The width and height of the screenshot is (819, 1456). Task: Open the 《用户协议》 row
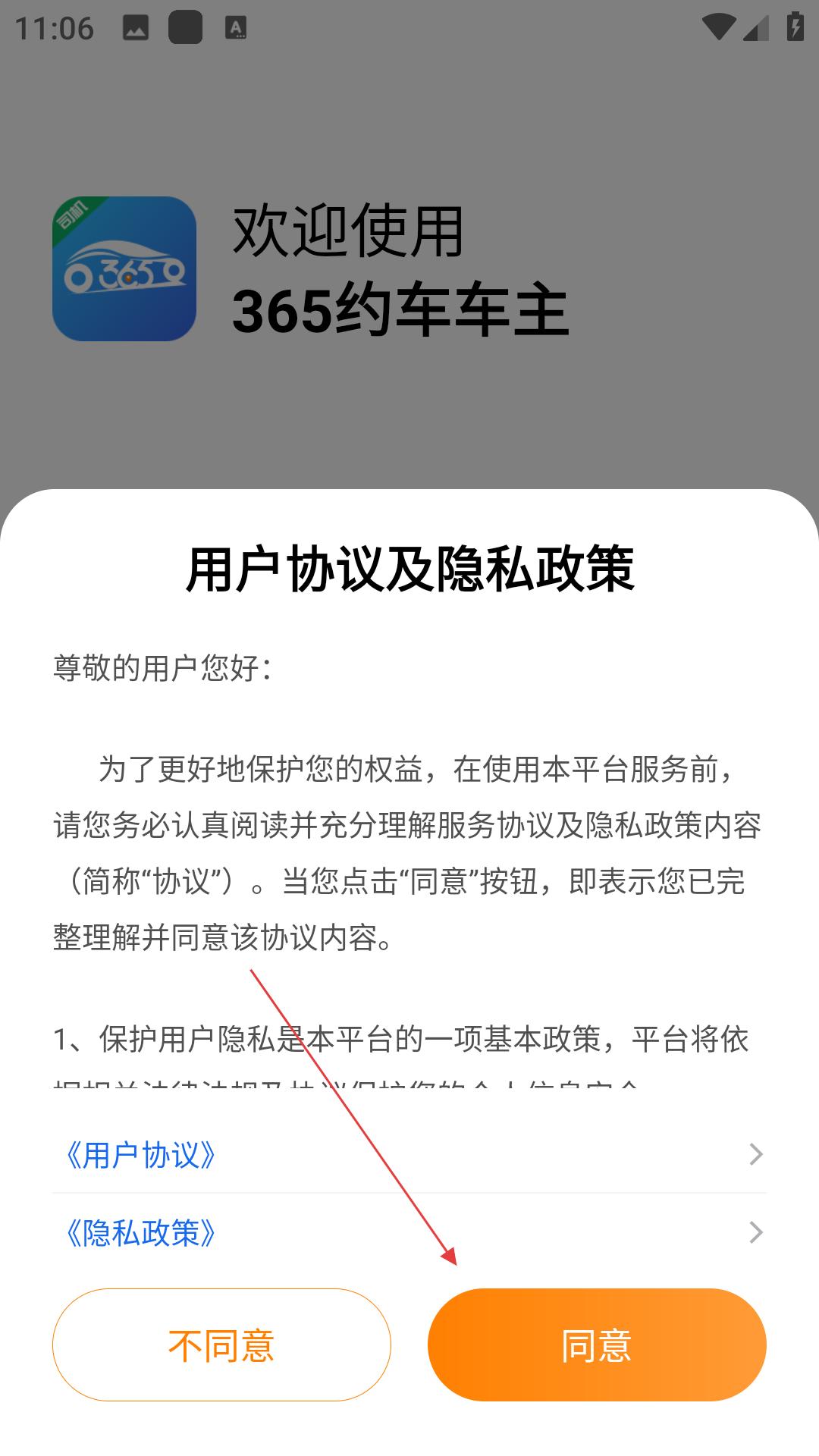tap(409, 1154)
